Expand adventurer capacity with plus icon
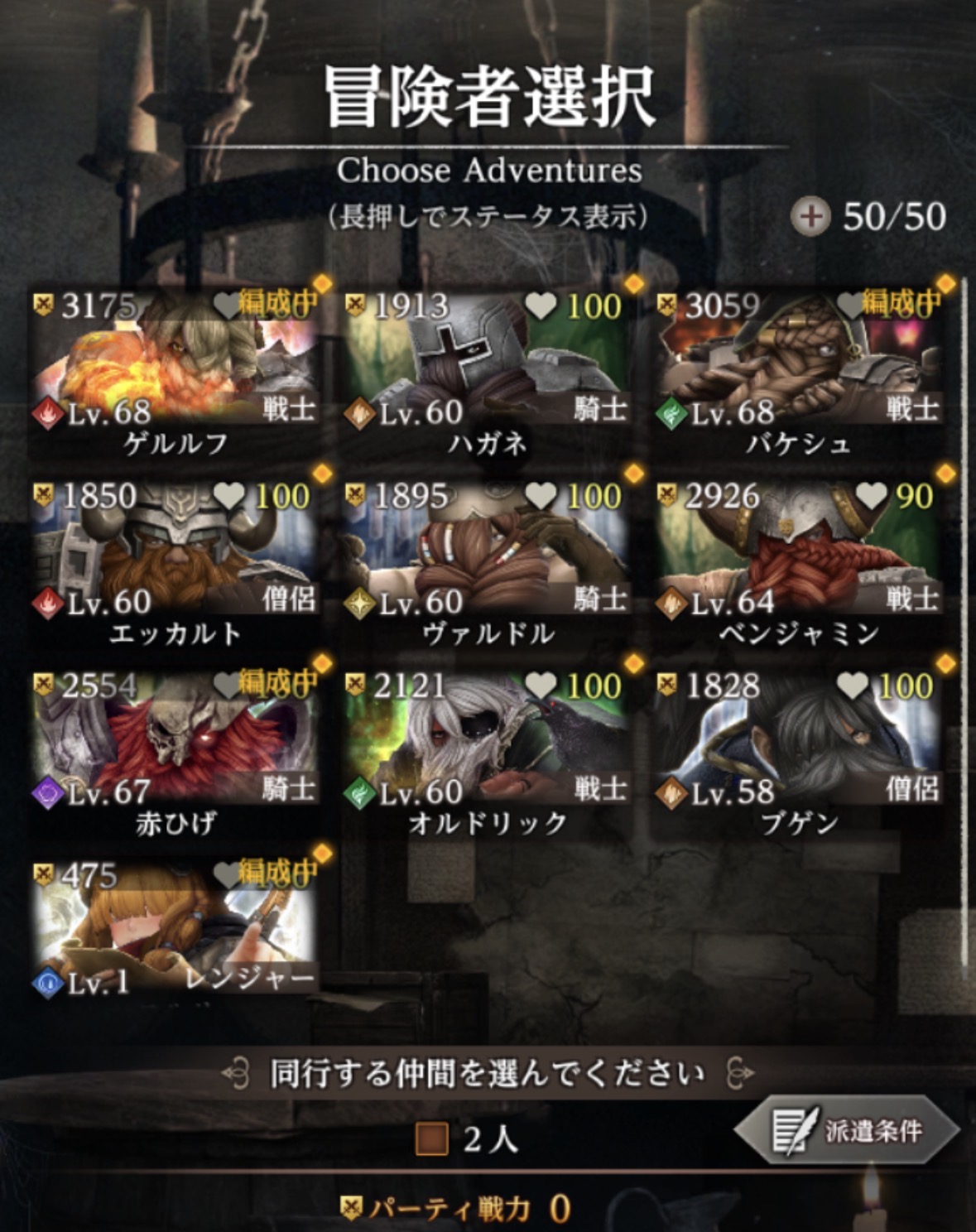The height and width of the screenshot is (1232, 976). (x=810, y=217)
